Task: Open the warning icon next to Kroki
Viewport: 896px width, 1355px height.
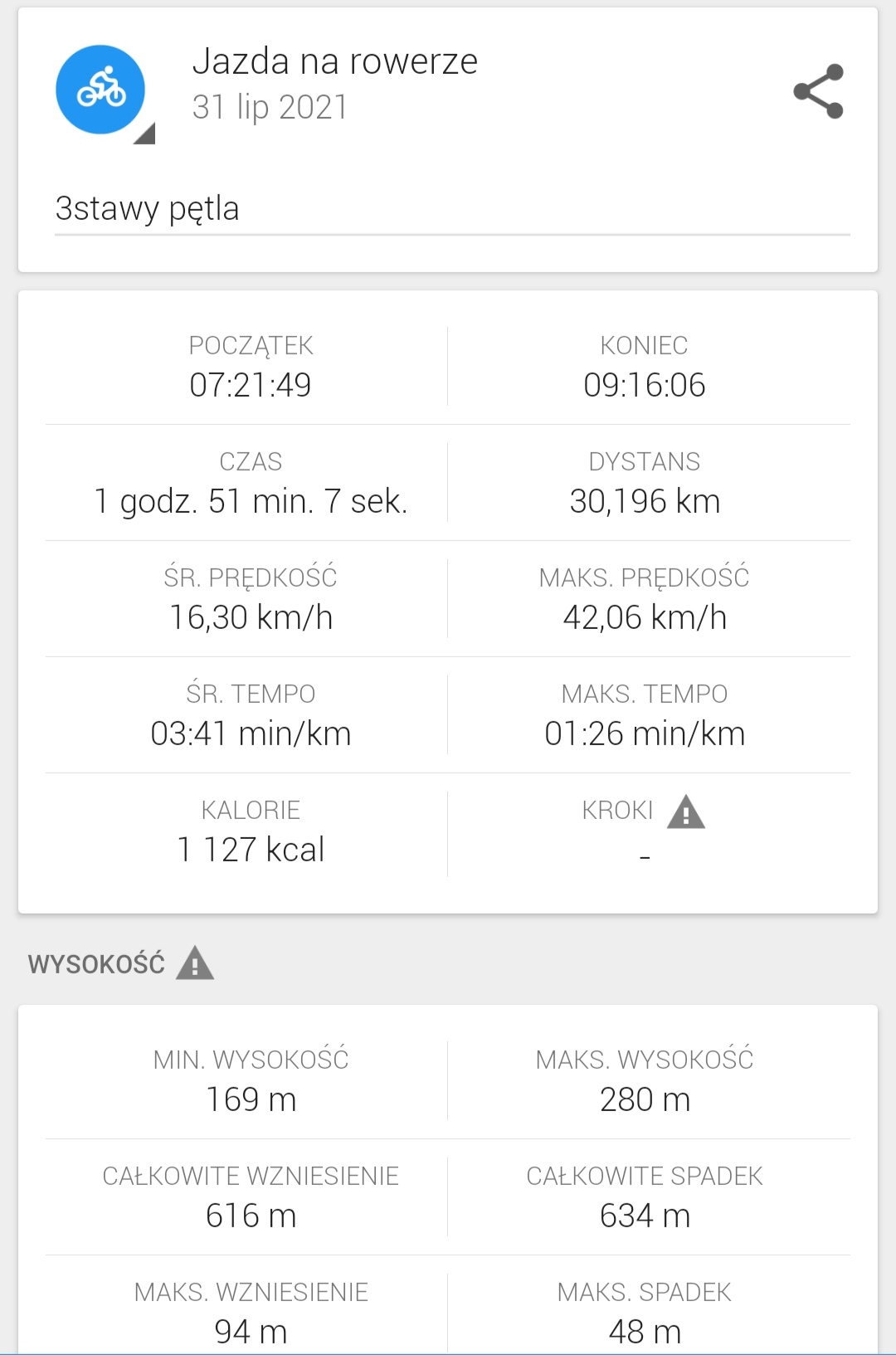Action: coord(686,812)
